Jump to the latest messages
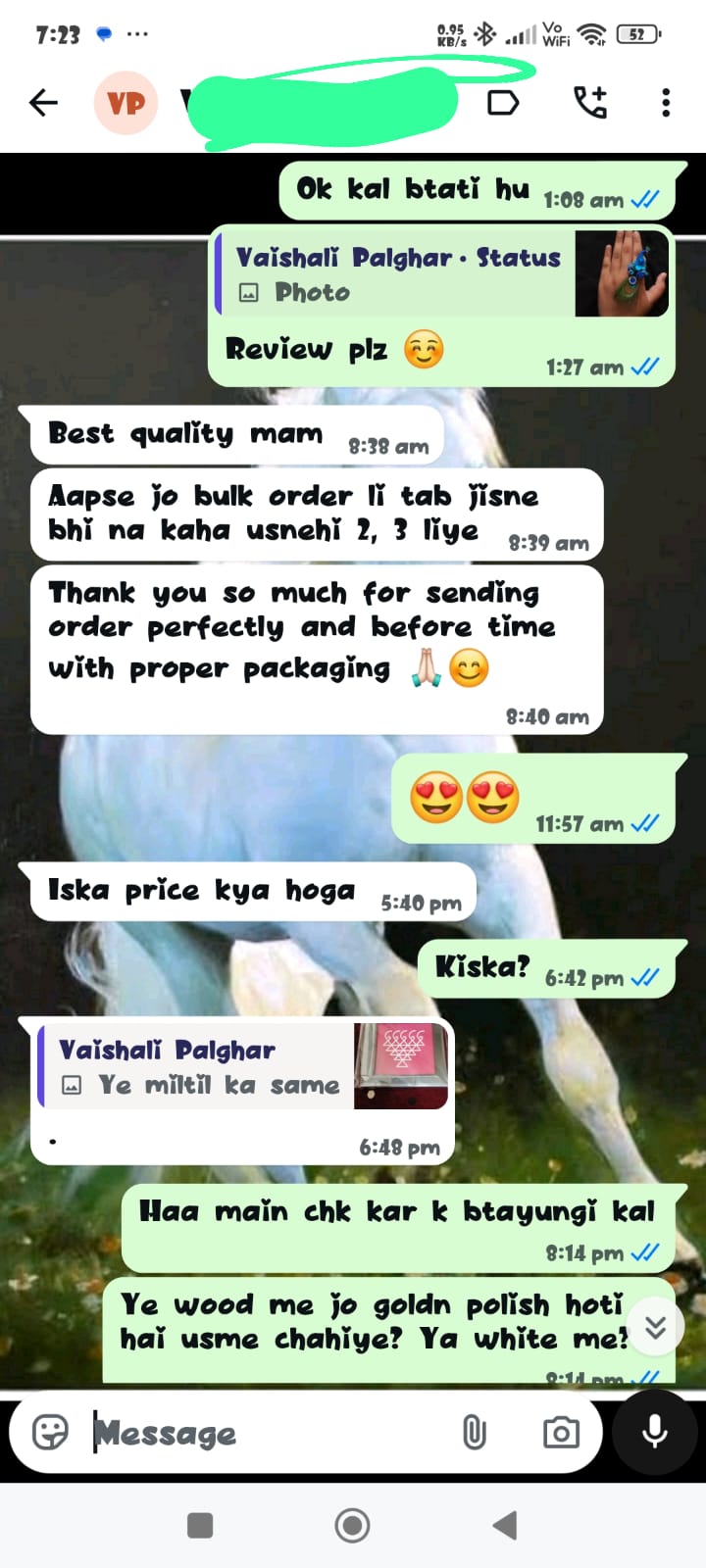706x1568 pixels. [655, 1327]
